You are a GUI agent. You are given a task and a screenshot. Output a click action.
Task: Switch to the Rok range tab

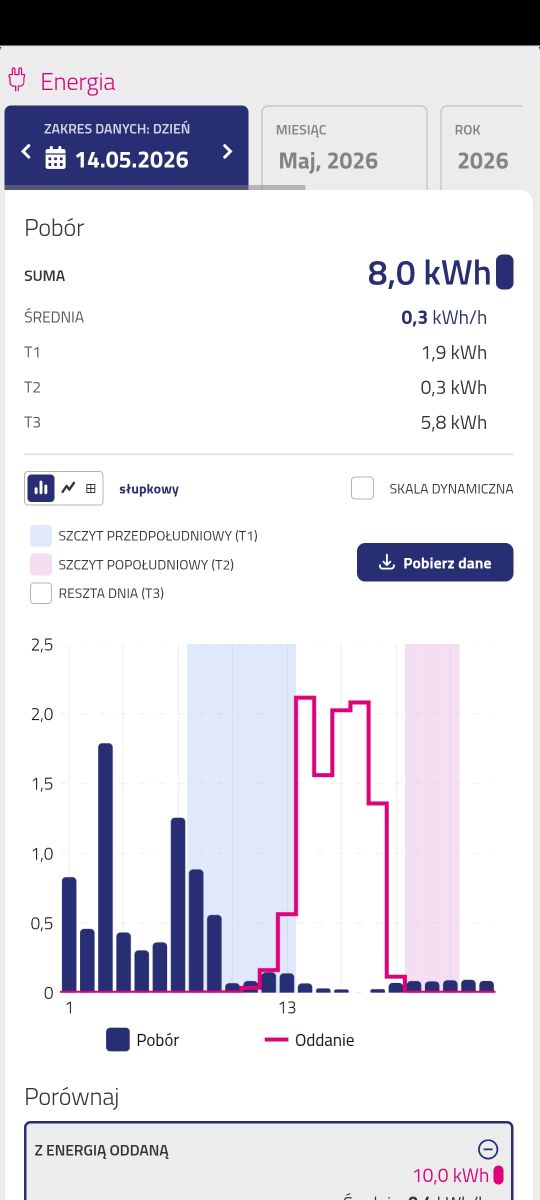pyautogui.click(x=482, y=147)
